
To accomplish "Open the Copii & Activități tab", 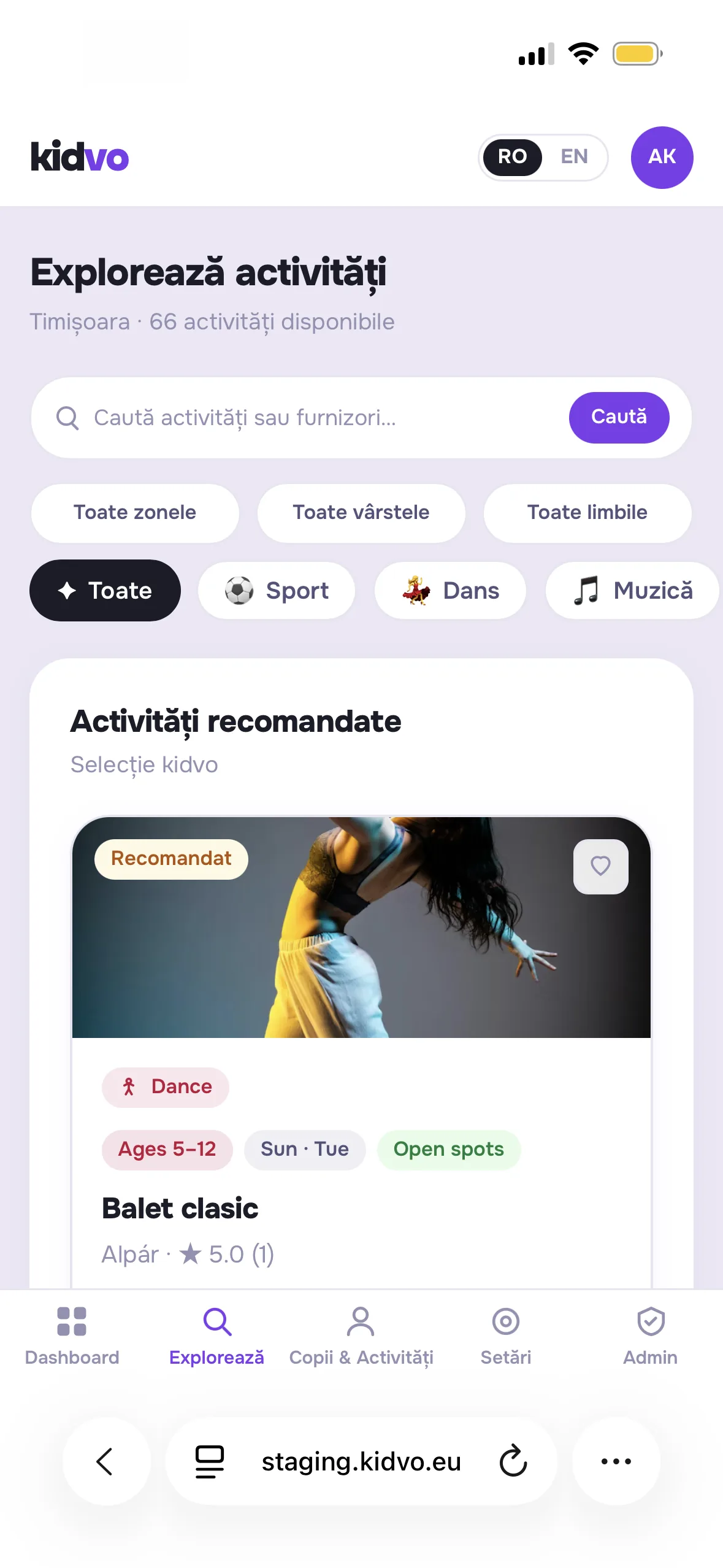I will (x=361, y=1334).
